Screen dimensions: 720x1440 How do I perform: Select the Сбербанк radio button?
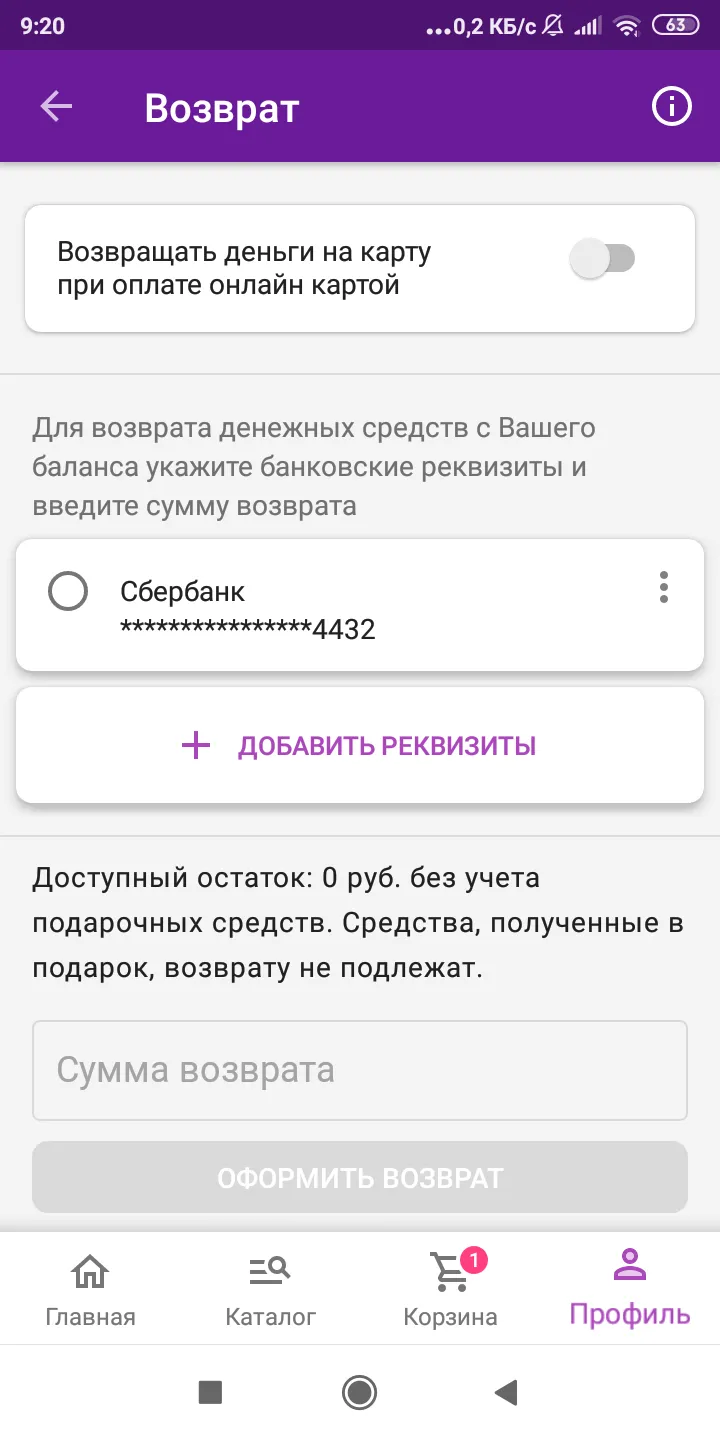click(x=68, y=592)
